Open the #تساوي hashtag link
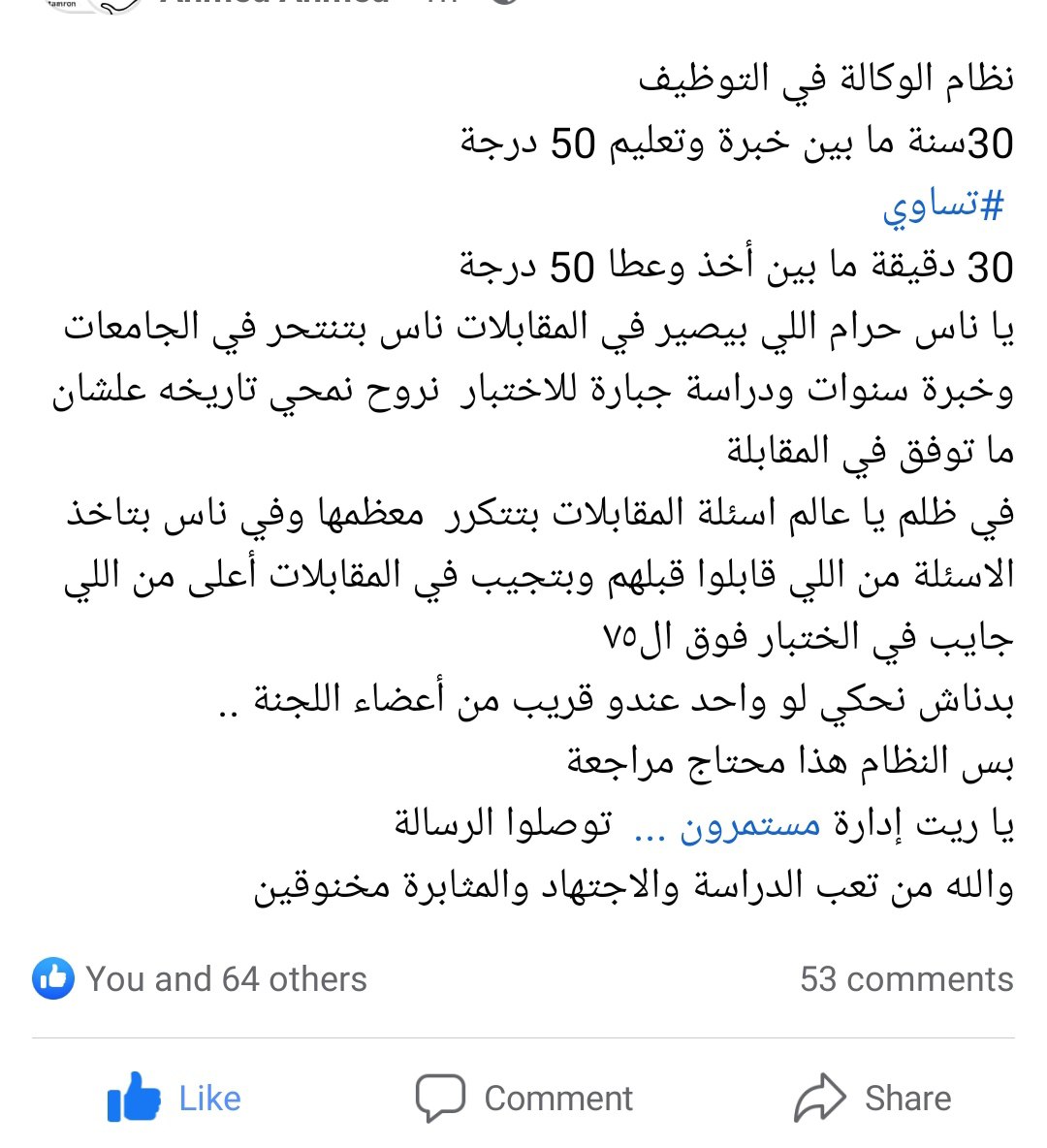This screenshot has width=1047, height=1148. click(942, 206)
